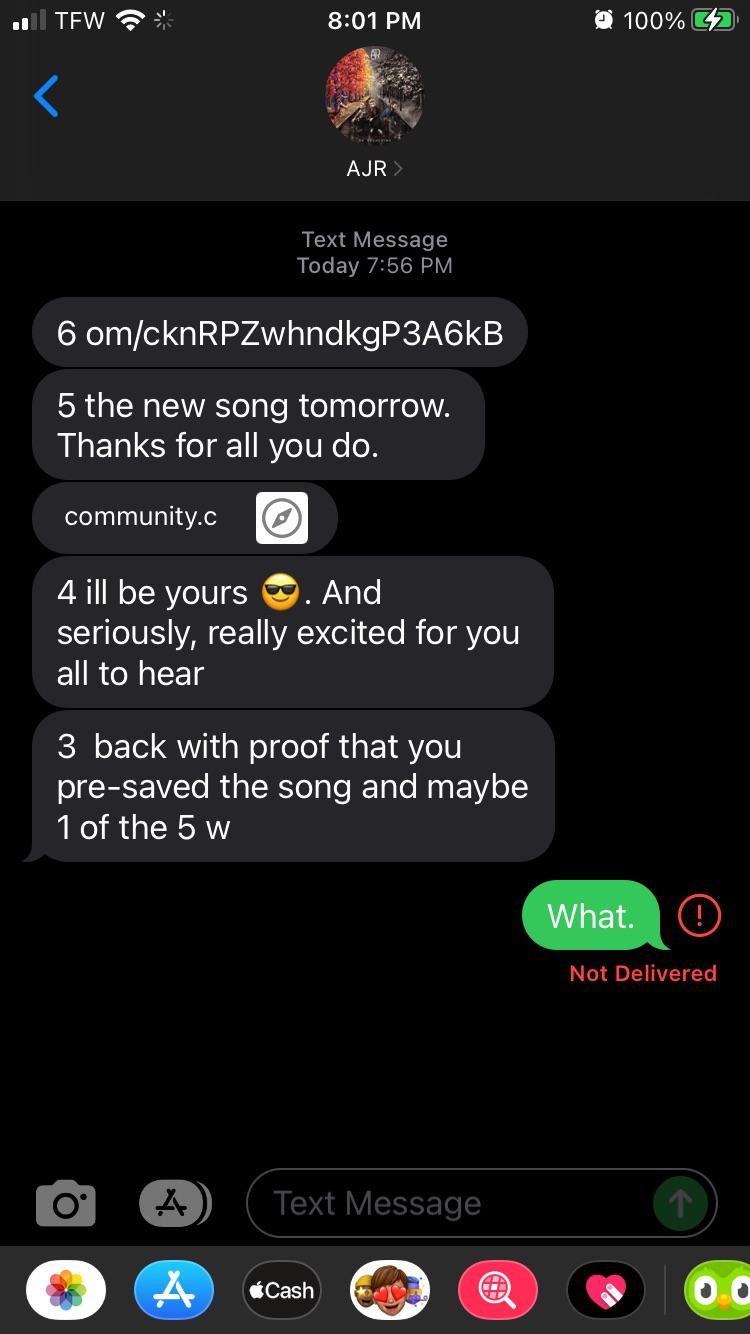750x1334 pixels.
Task: Go back to the conversations list
Action: [x=46, y=97]
